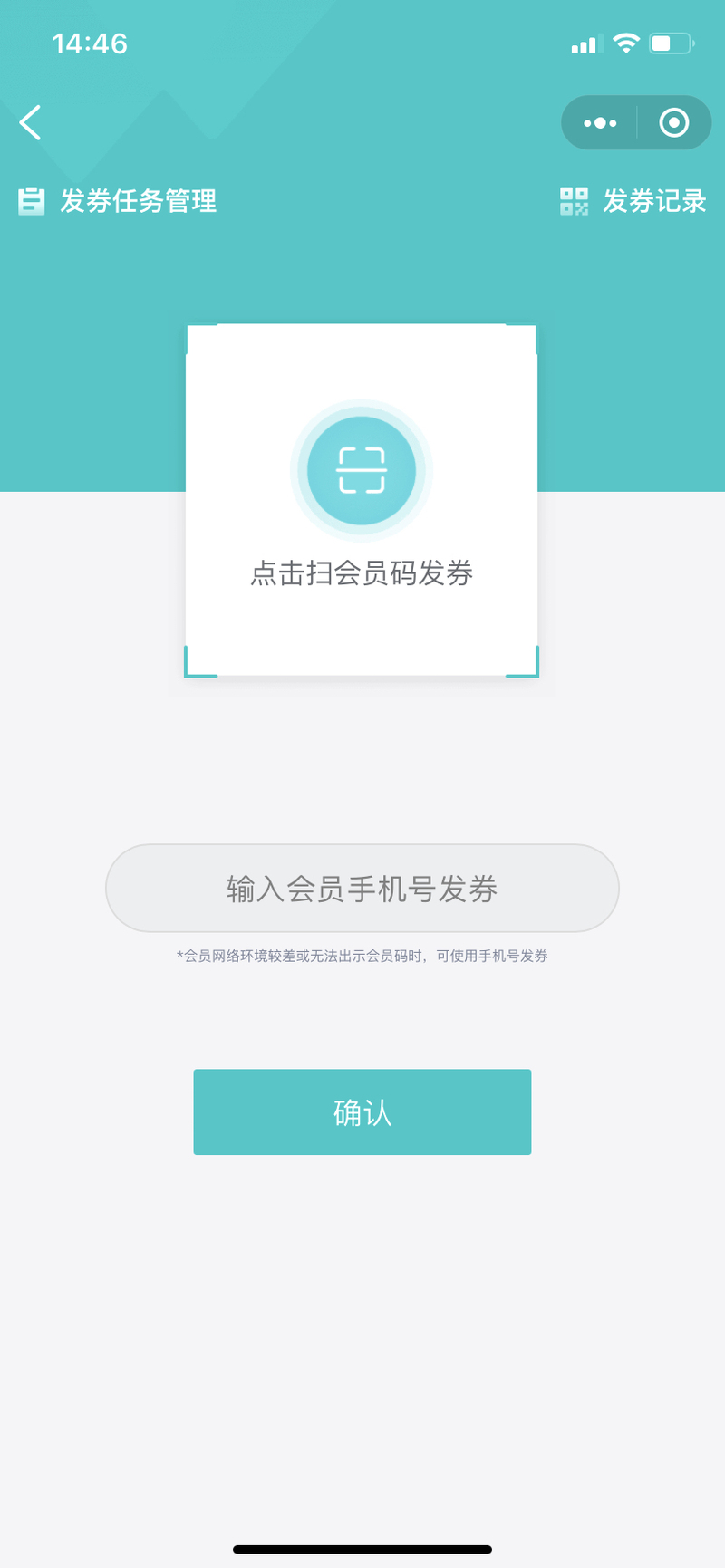Close the mini program with the circle button
The height and width of the screenshot is (1568, 725).
pyautogui.click(x=673, y=122)
